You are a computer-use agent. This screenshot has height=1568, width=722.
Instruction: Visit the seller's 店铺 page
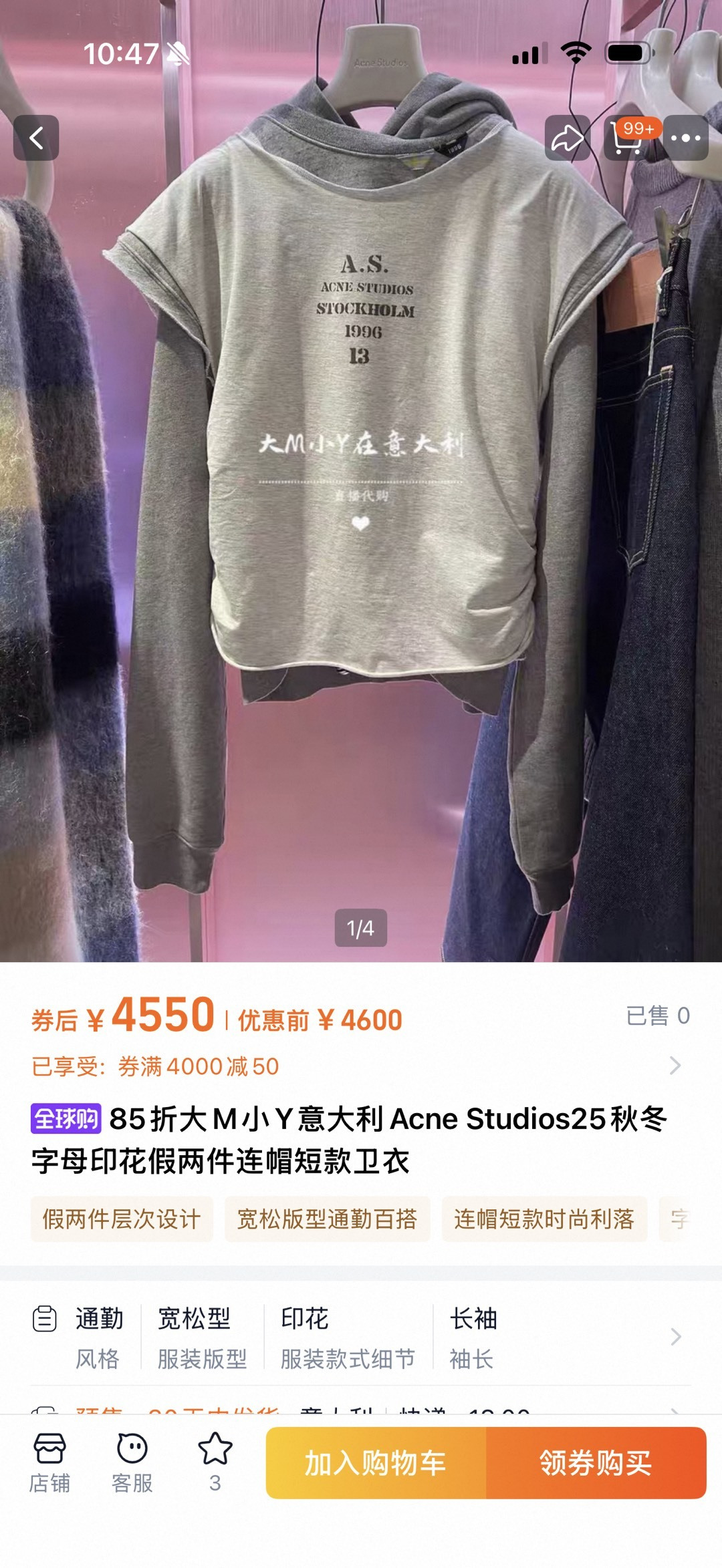(x=49, y=1463)
